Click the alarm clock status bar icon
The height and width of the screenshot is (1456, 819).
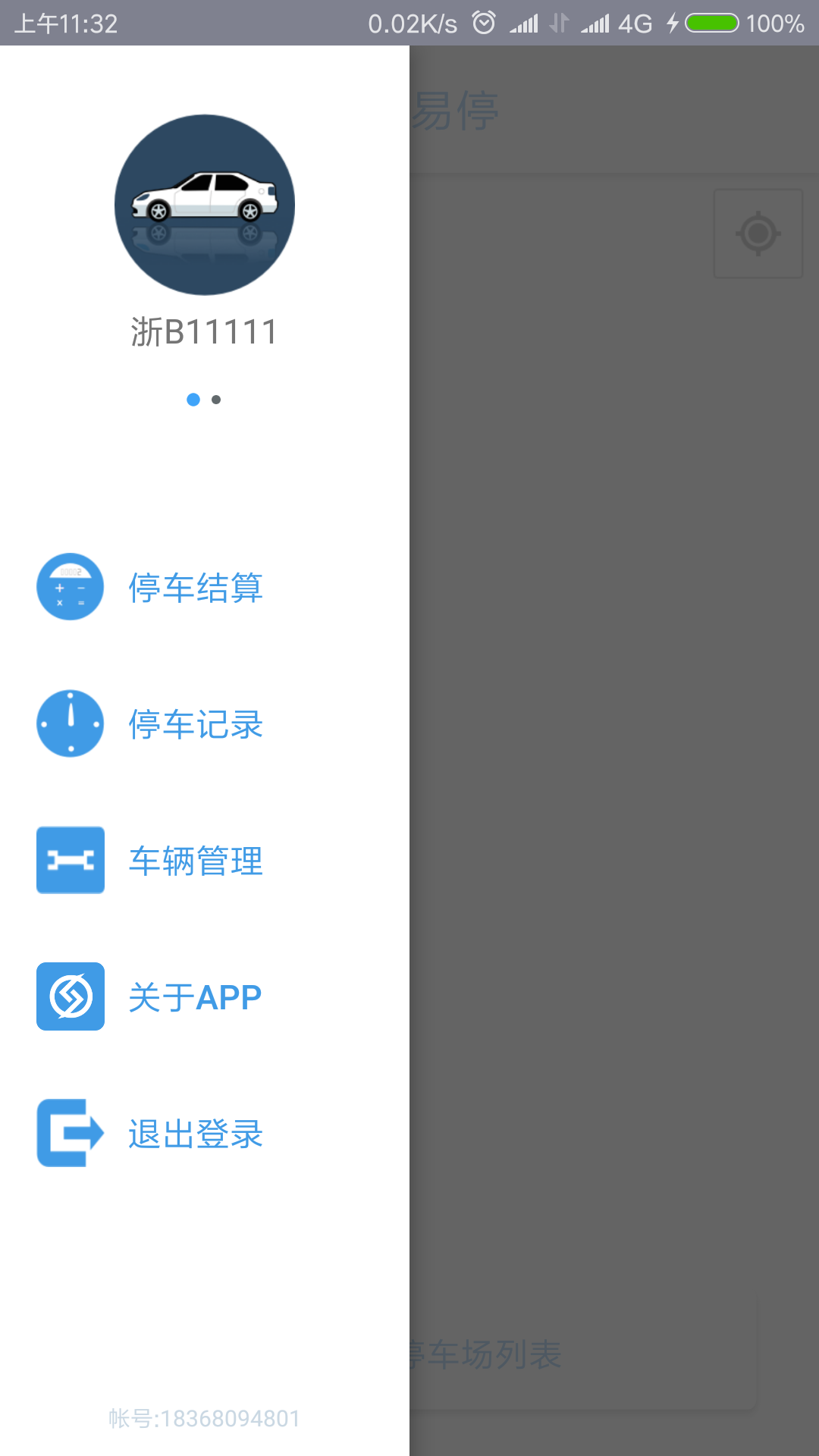(x=485, y=23)
